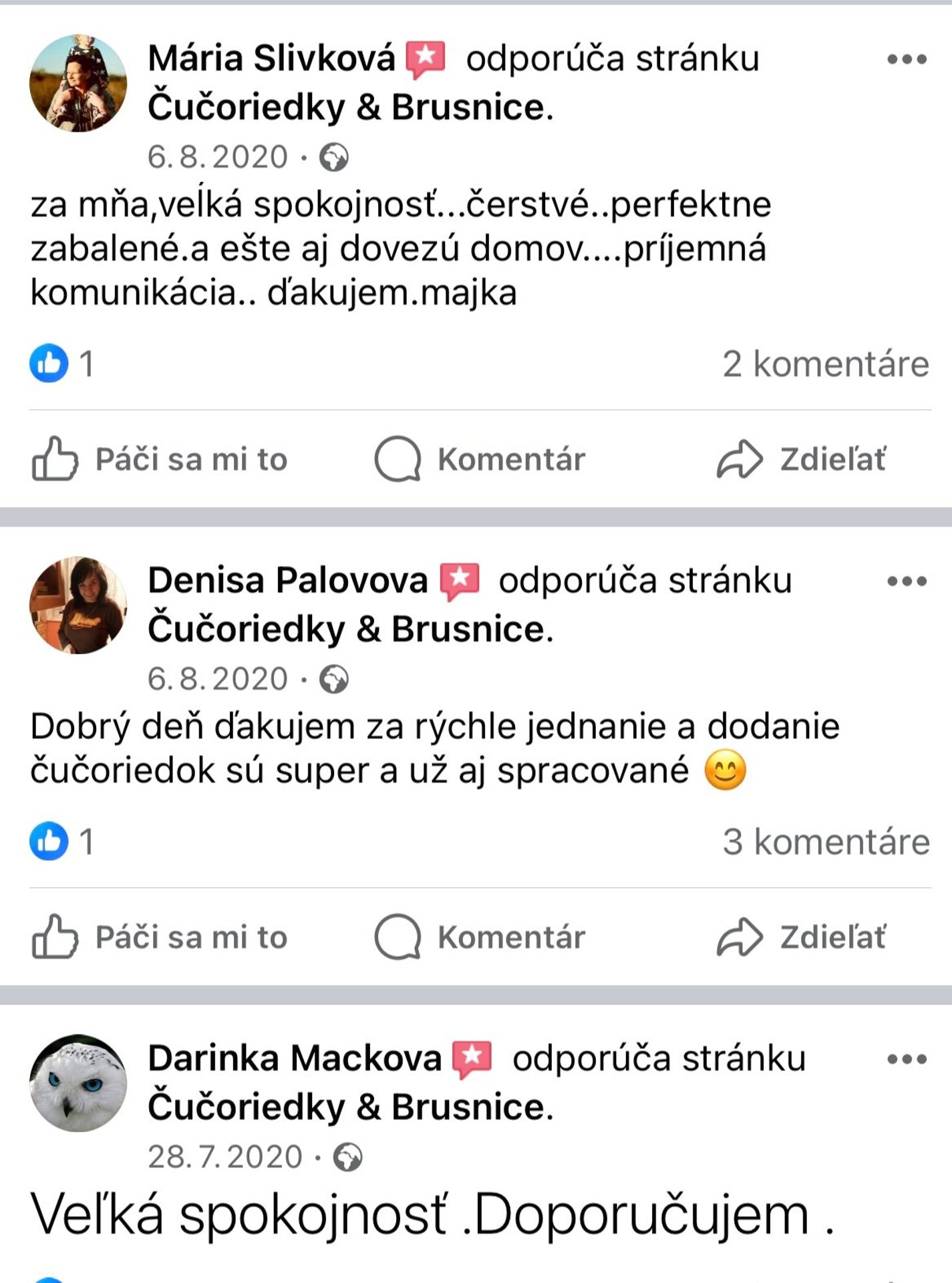Share Denisa Palovova's recommendation
The height and width of the screenshot is (1283, 952).
coord(801,938)
